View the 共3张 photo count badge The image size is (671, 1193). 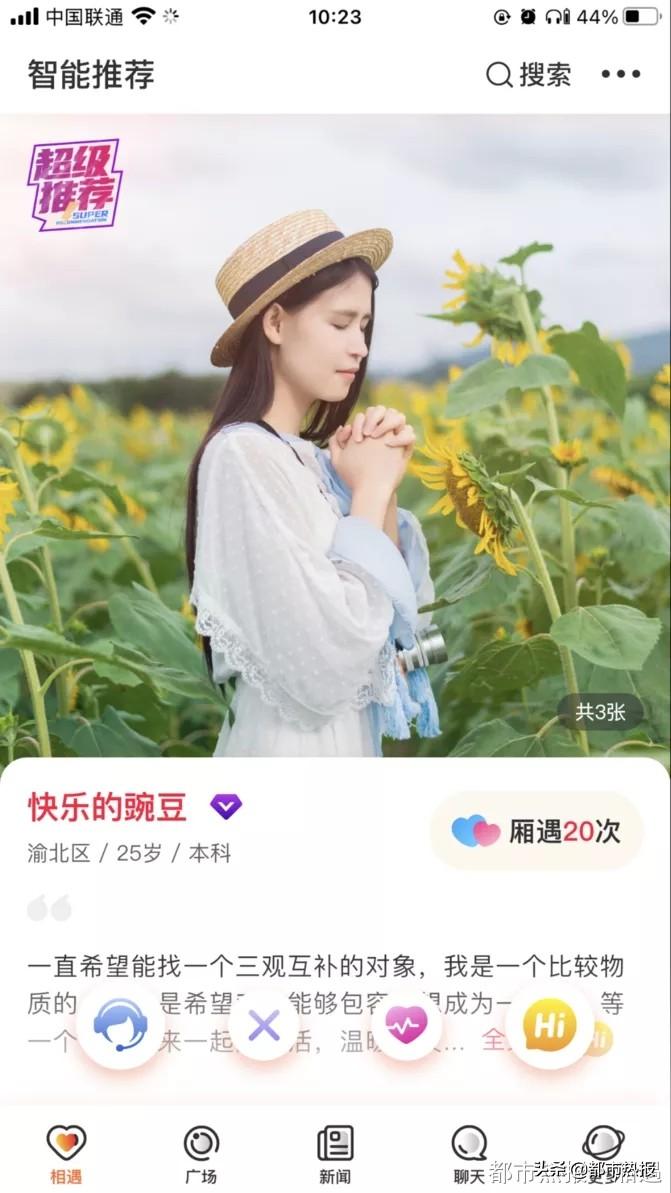pos(600,712)
